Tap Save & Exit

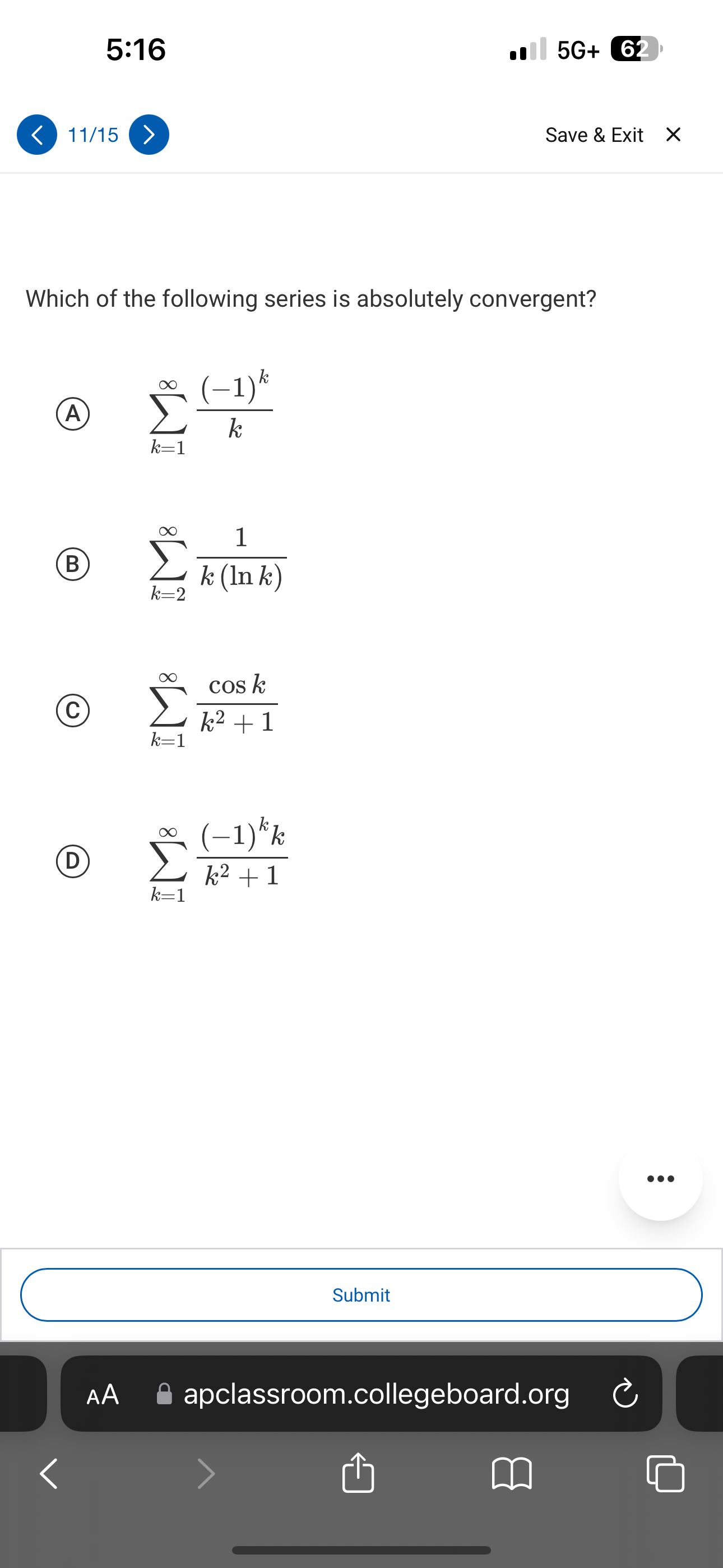coord(595,135)
